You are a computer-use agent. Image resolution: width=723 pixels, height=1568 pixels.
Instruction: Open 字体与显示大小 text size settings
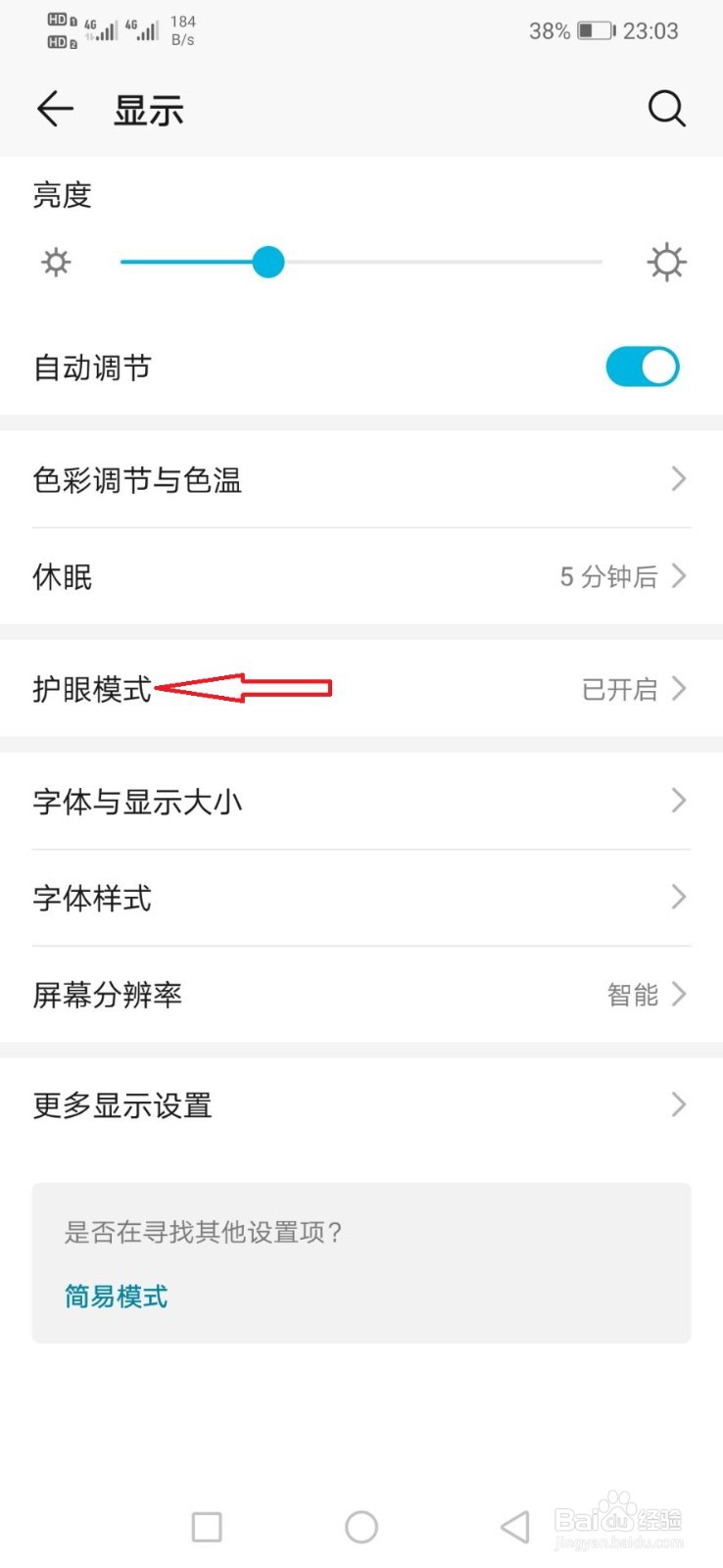pyautogui.click(x=361, y=801)
